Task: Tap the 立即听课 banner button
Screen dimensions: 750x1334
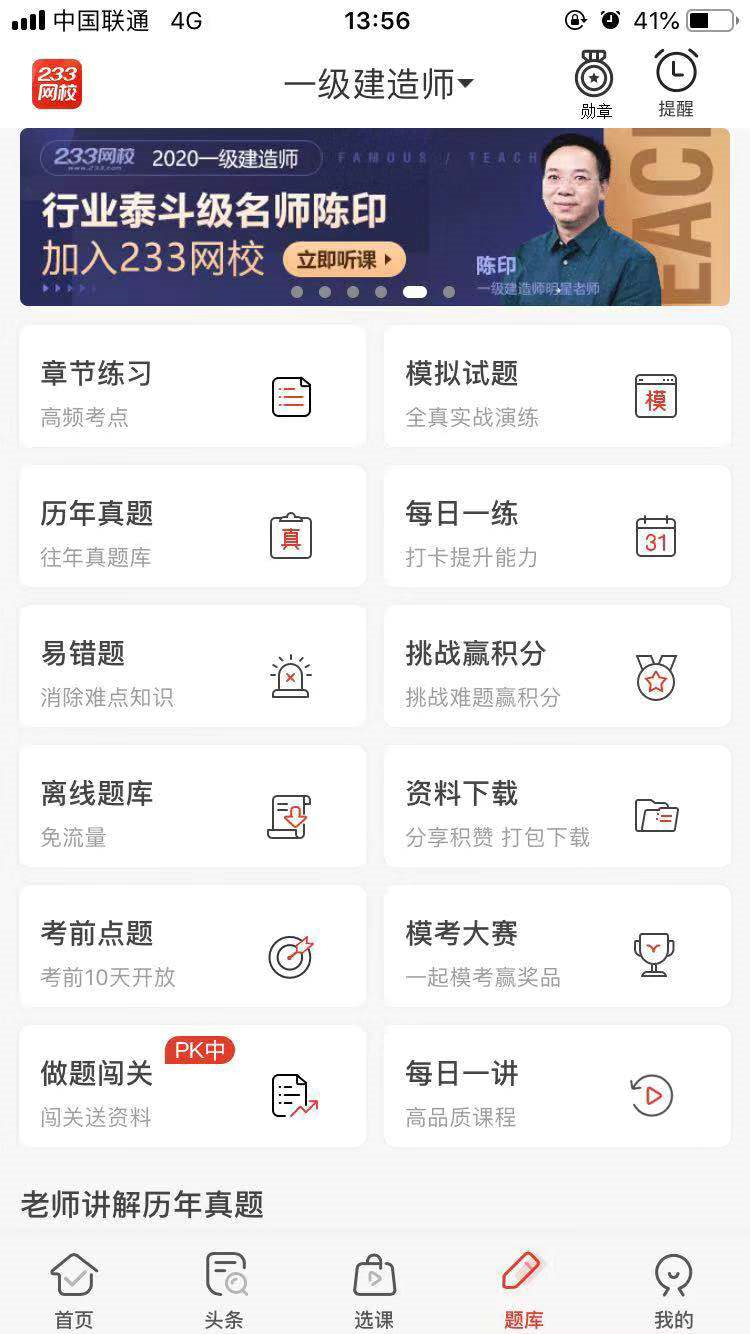Action: 344,260
